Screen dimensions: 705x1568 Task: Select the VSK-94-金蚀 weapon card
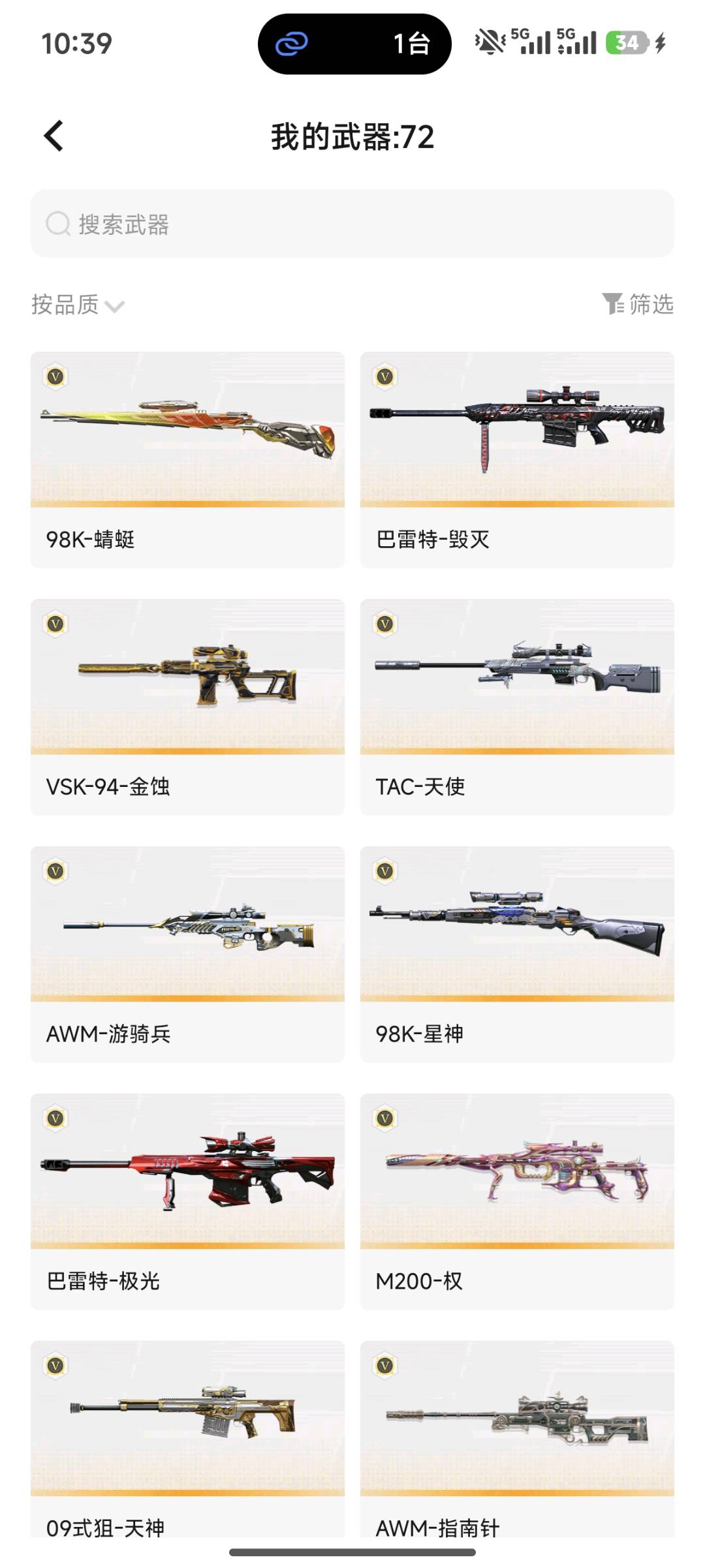click(187, 707)
